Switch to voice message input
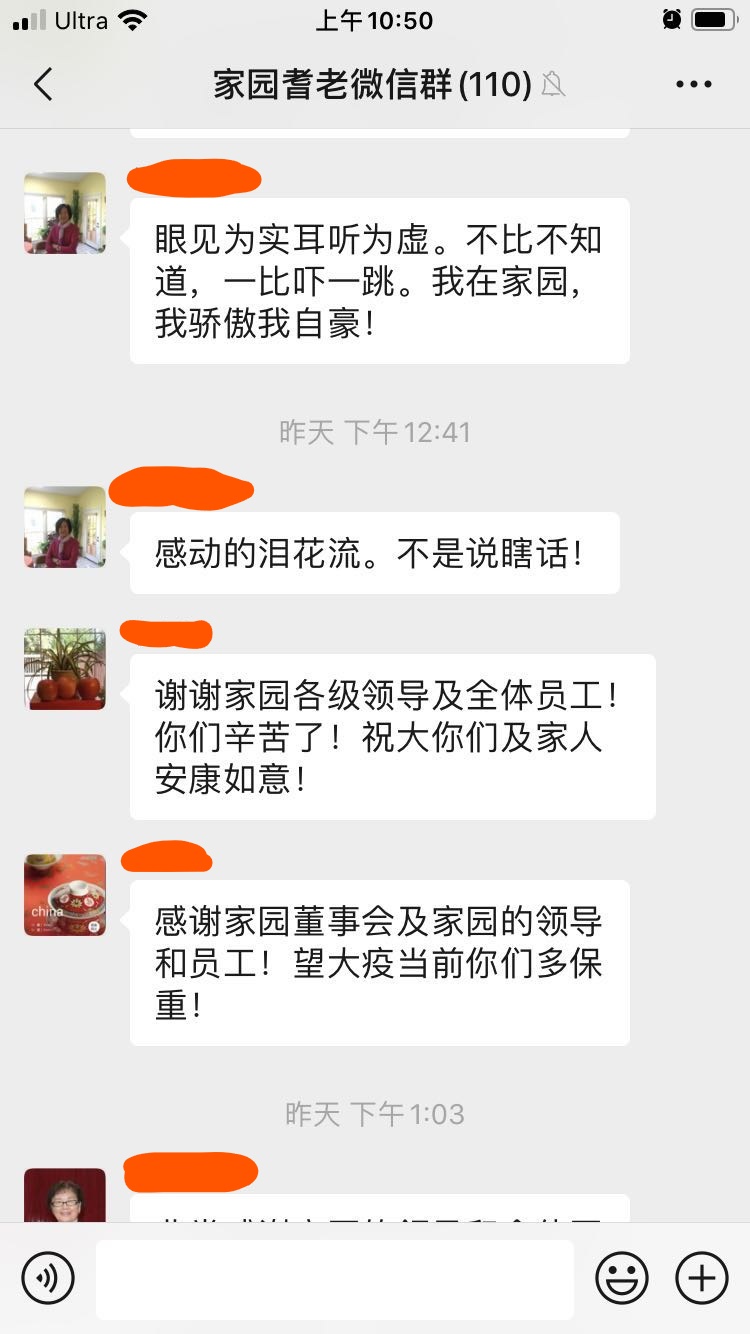This screenshot has width=750, height=1334. (x=48, y=1278)
